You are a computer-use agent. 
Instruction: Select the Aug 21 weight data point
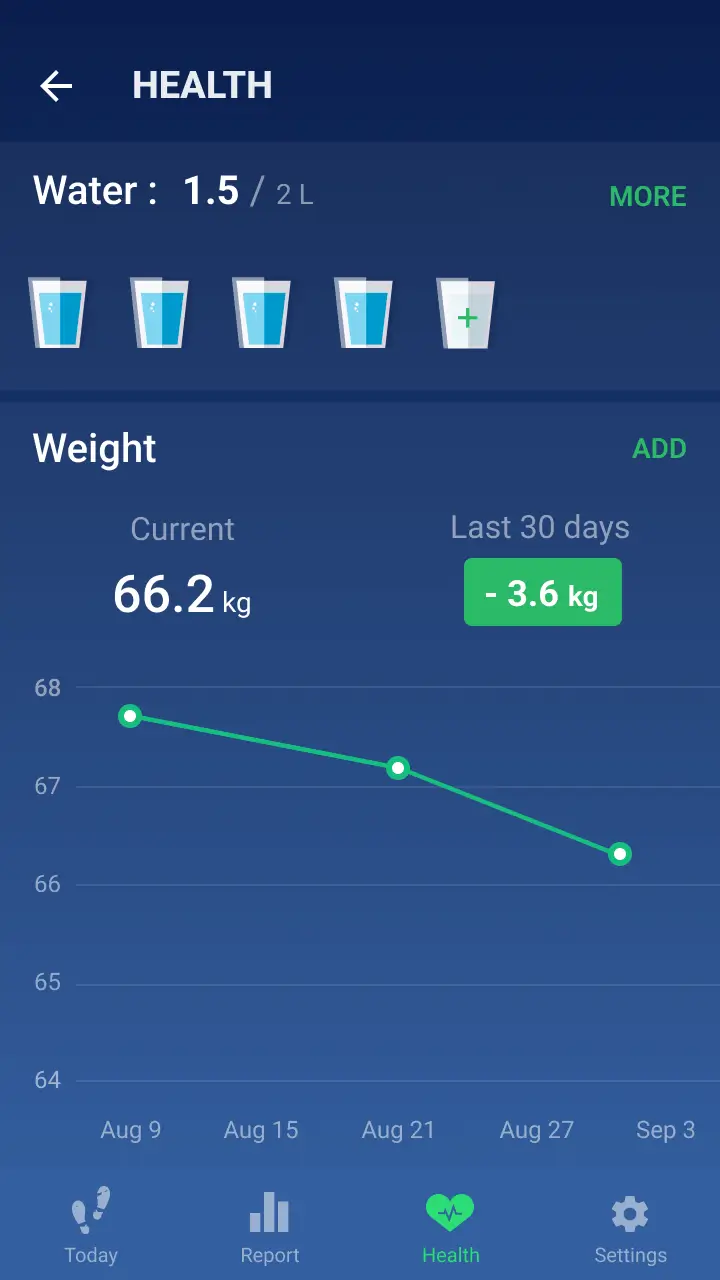(397, 768)
